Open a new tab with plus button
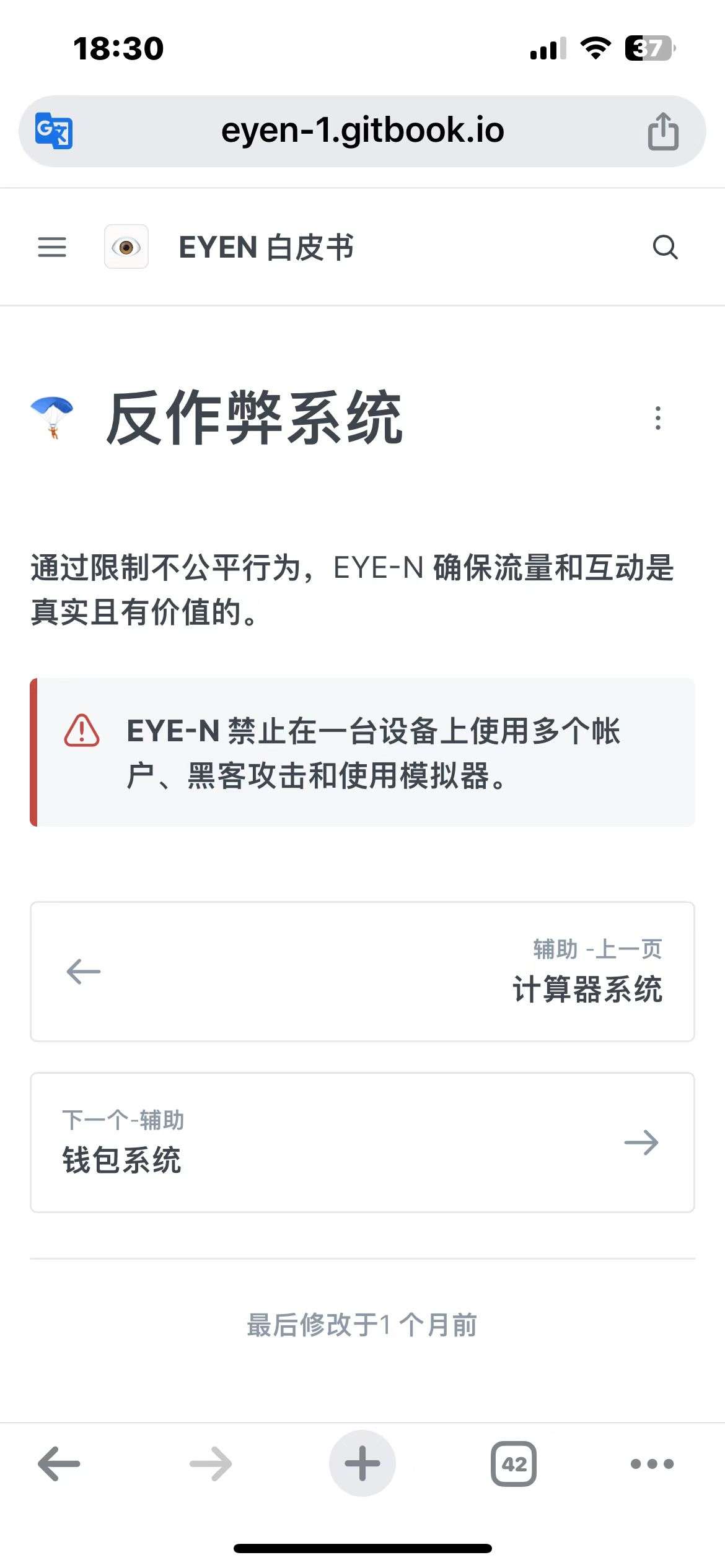This screenshot has height=1568, width=725. pyautogui.click(x=362, y=1463)
